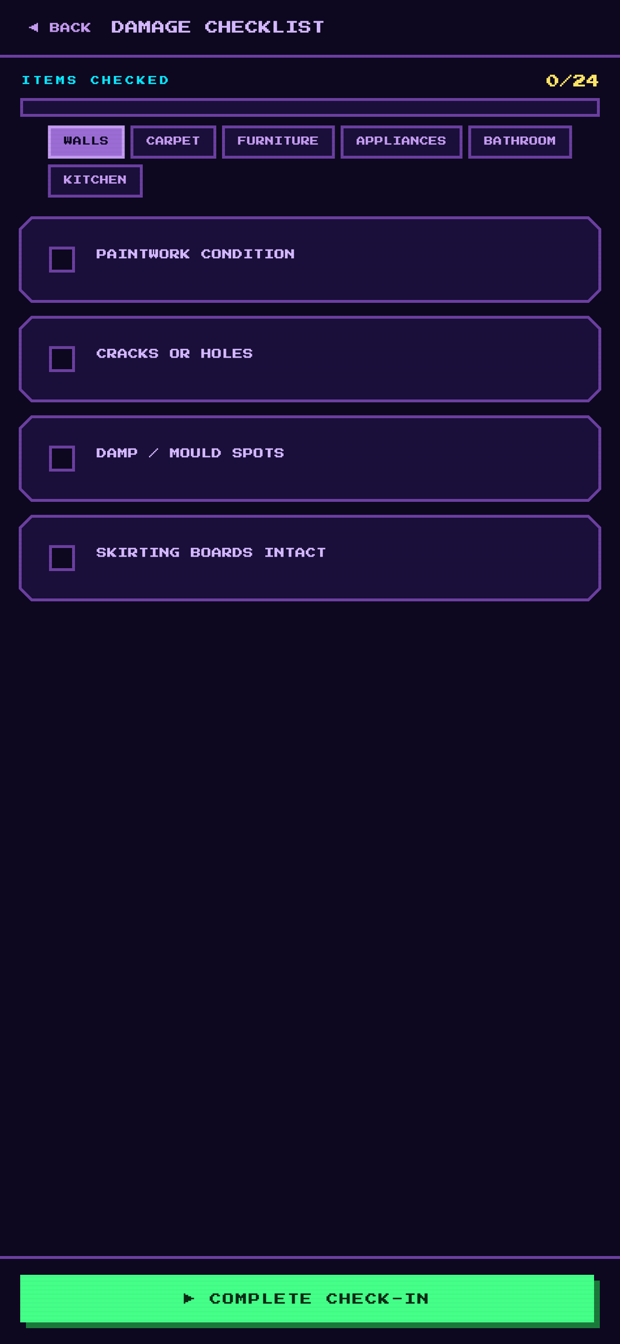620x1344 pixels.
Task: Switch to the Furniture category
Action: [x=278, y=142]
